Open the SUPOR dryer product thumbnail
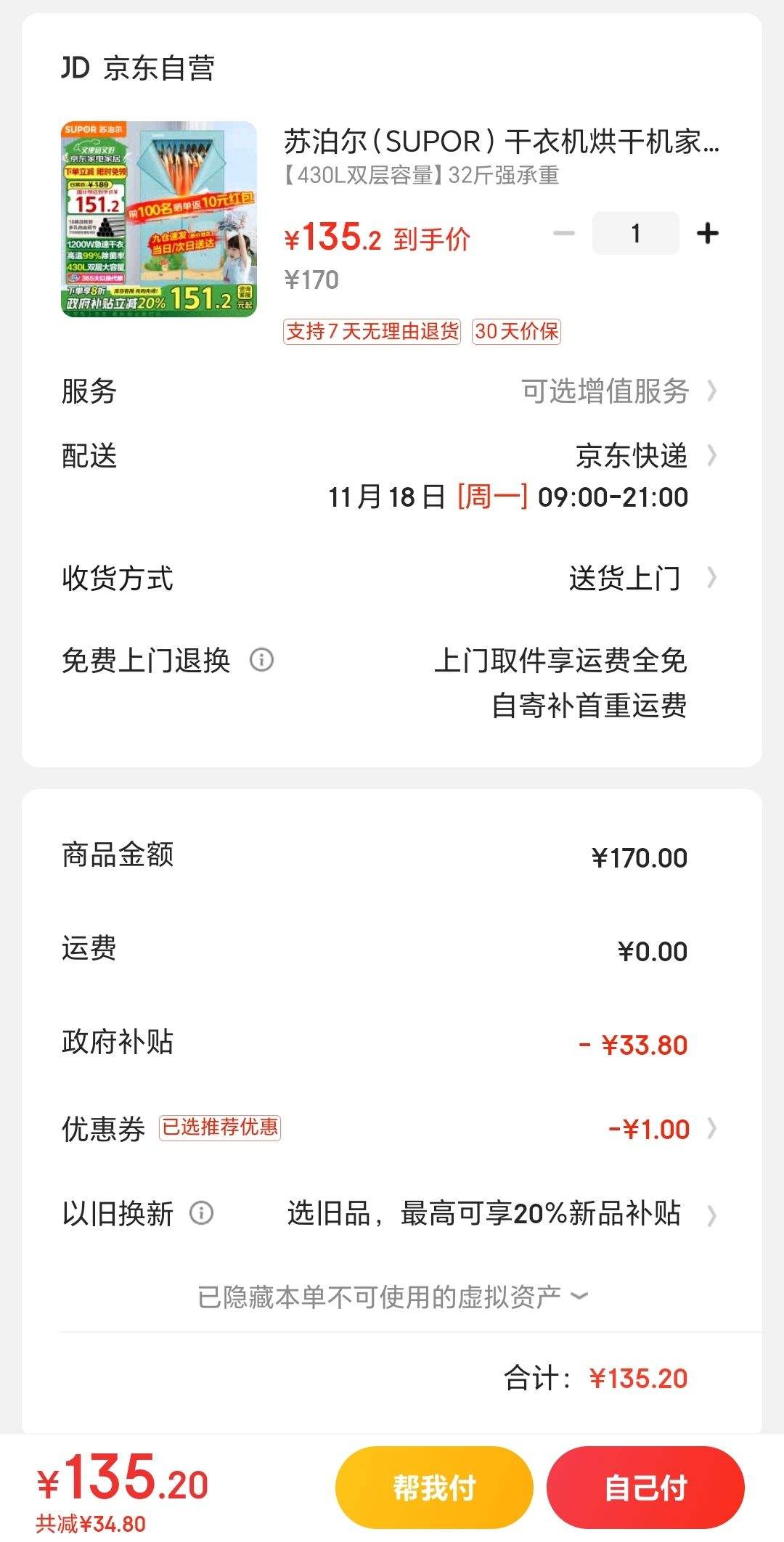Viewport: 784px width, 1542px height. (x=159, y=219)
